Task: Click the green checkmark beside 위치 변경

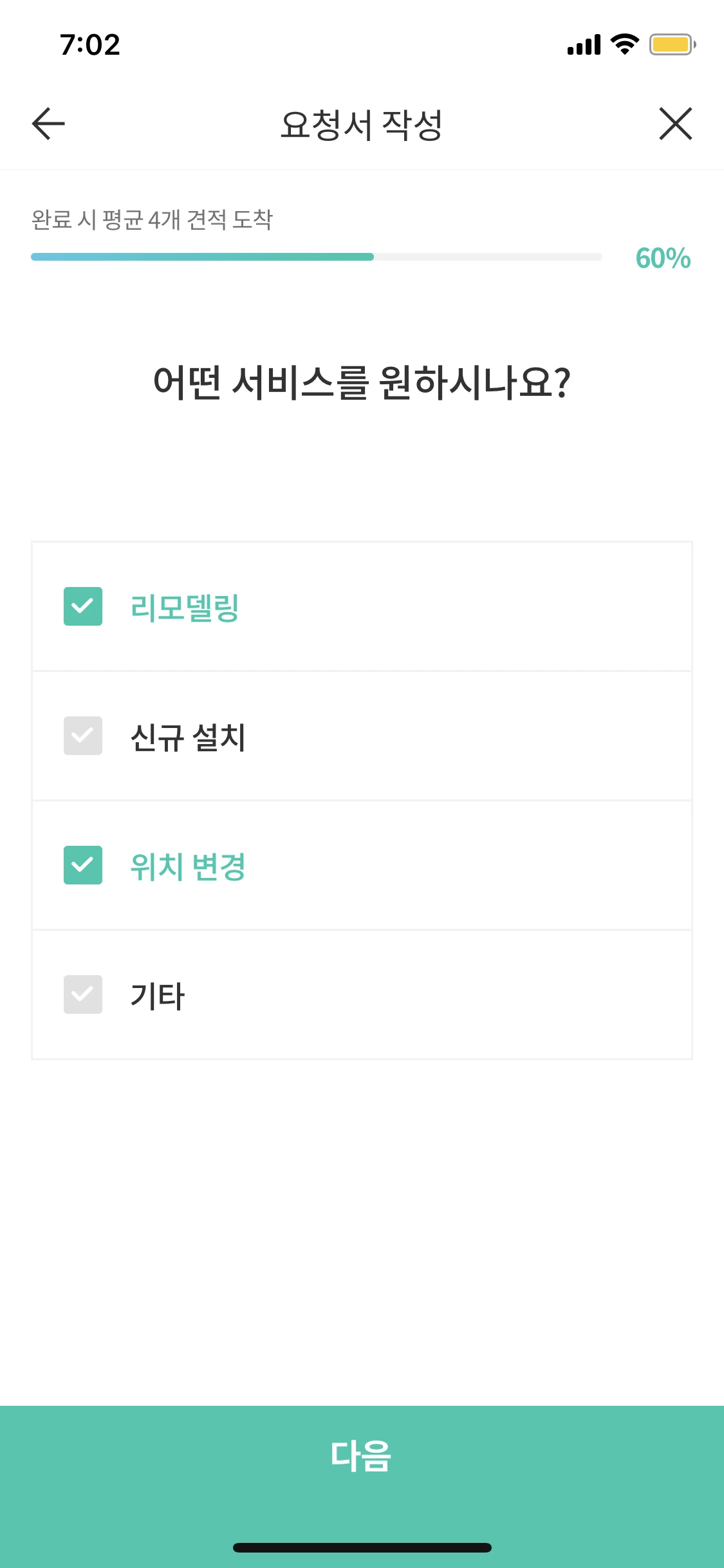Action: tap(83, 865)
